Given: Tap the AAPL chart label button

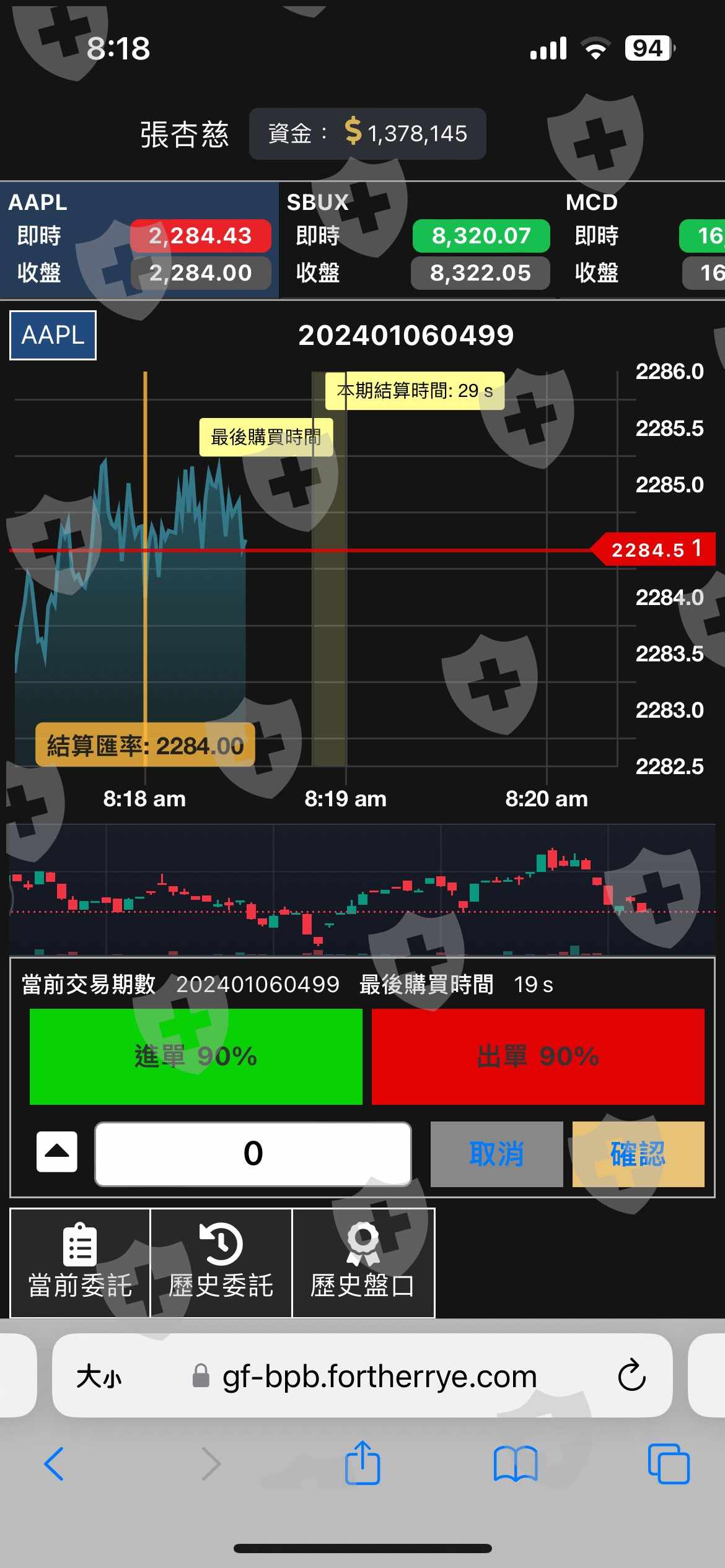Looking at the screenshot, I should [x=53, y=335].
